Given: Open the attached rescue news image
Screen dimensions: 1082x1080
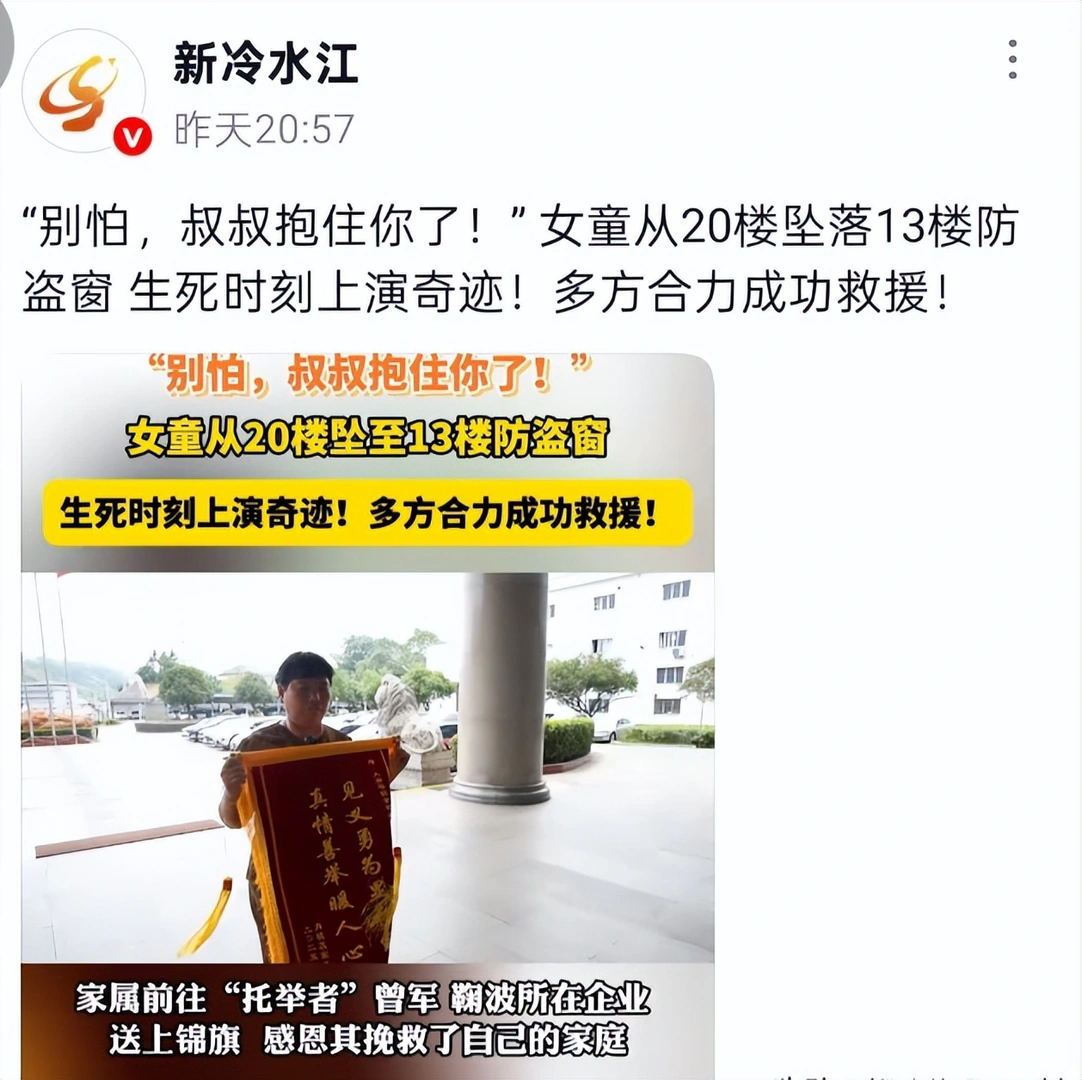Looking at the screenshot, I should pyautogui.click(x=367, y=715).
